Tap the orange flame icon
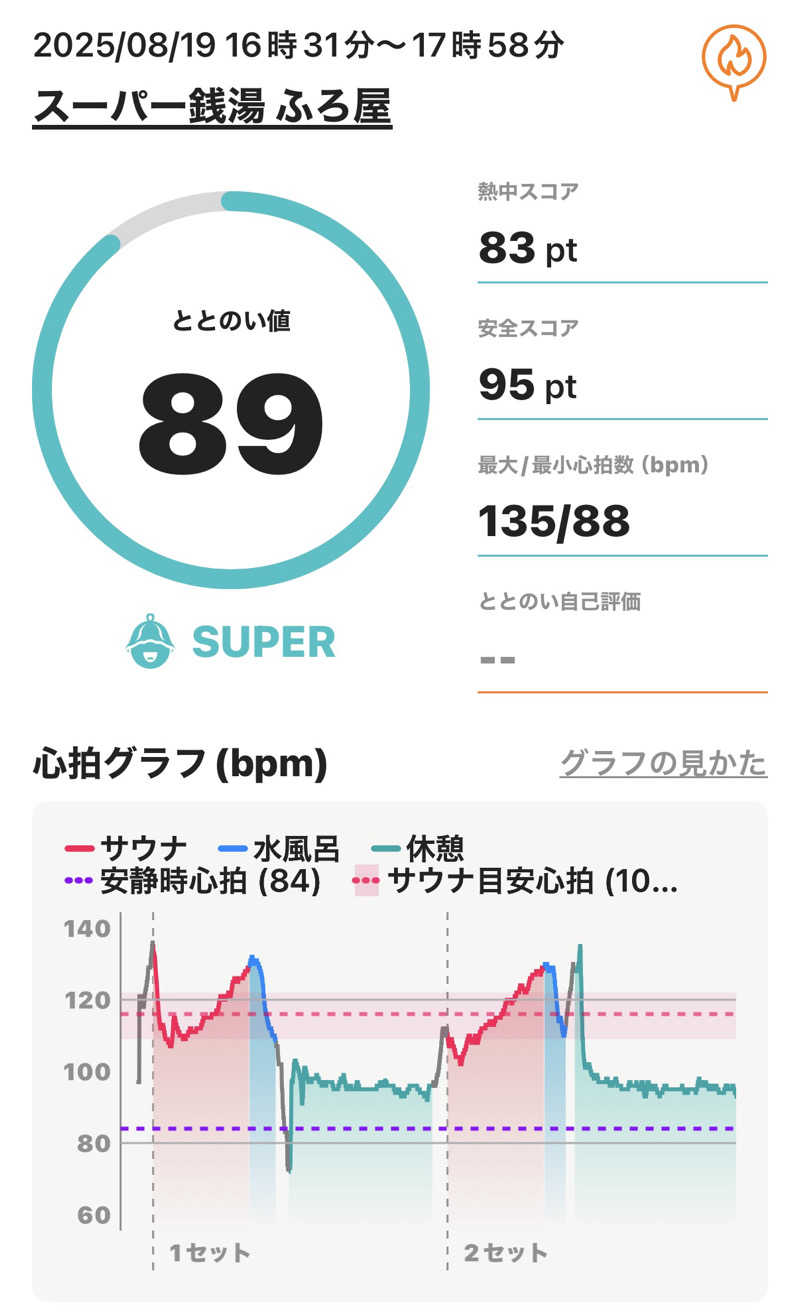800x1313 pixels. point(733,59)
